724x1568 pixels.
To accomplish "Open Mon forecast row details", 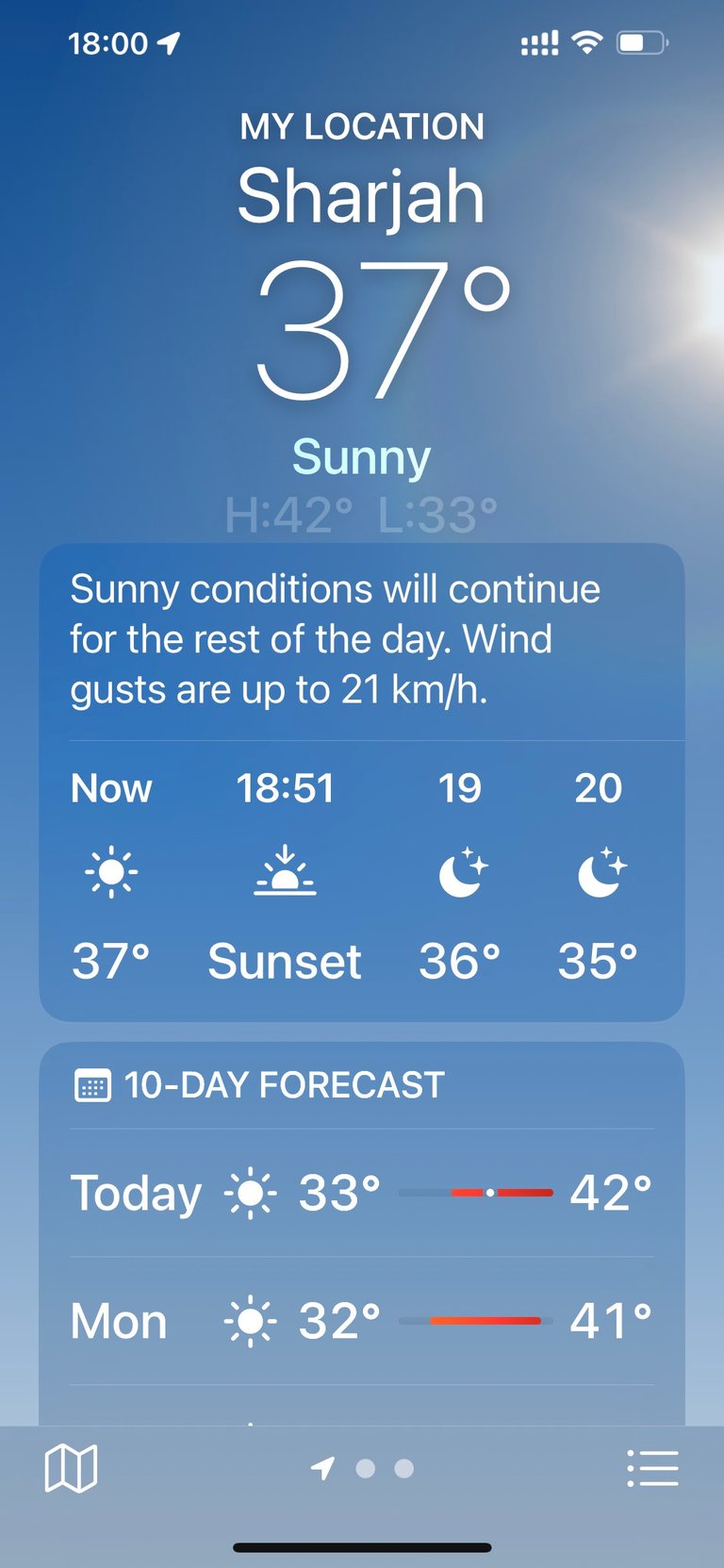I will (362, 1321).
